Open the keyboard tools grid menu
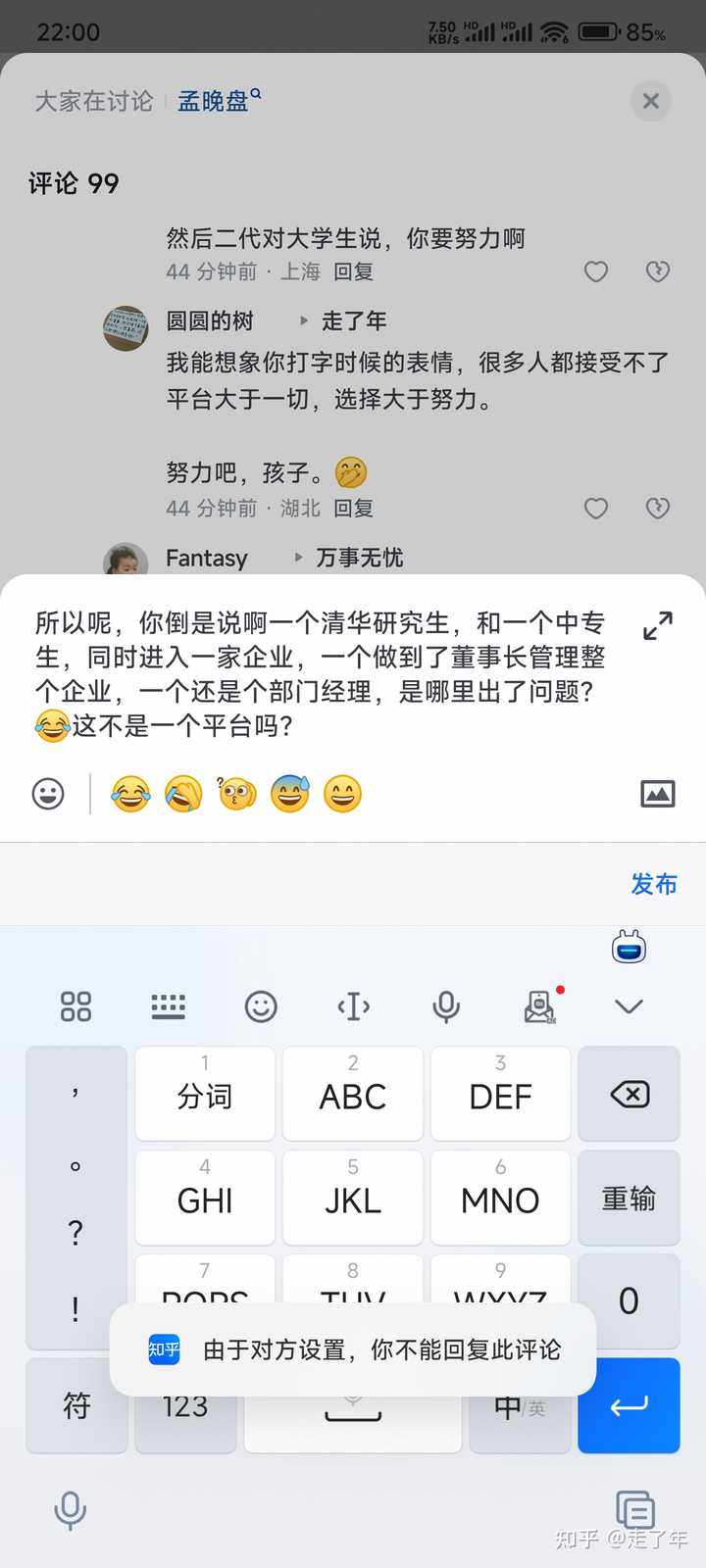Viewport: 706px width, 1568px height. (x=76, y=1006)
